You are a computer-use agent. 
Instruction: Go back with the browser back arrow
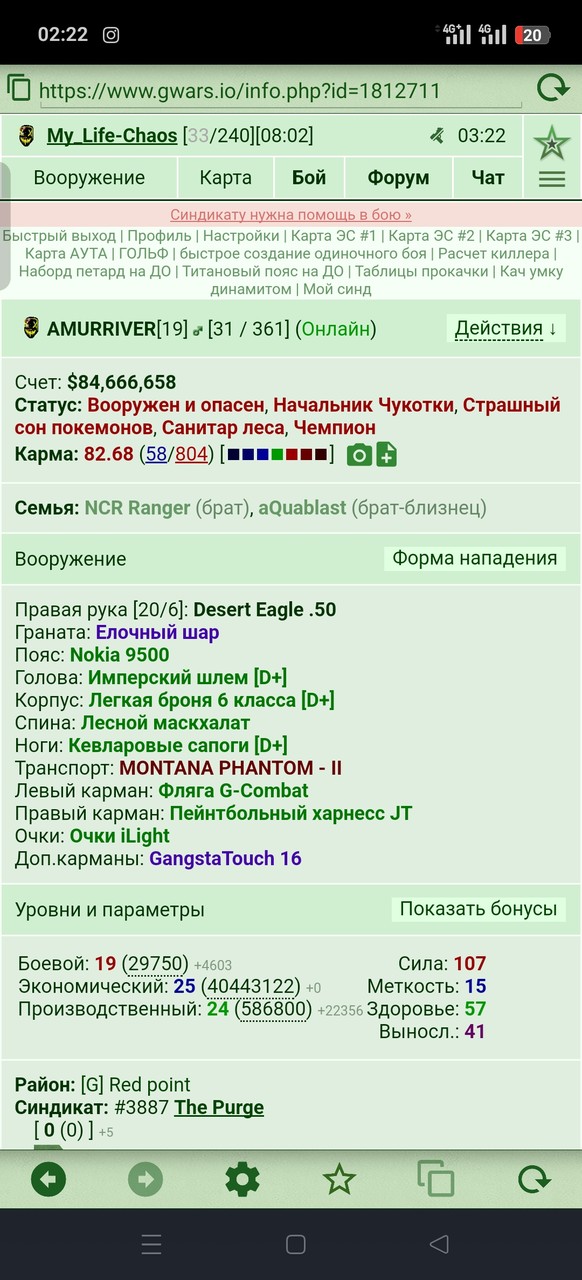click(x=48, y=1180)
